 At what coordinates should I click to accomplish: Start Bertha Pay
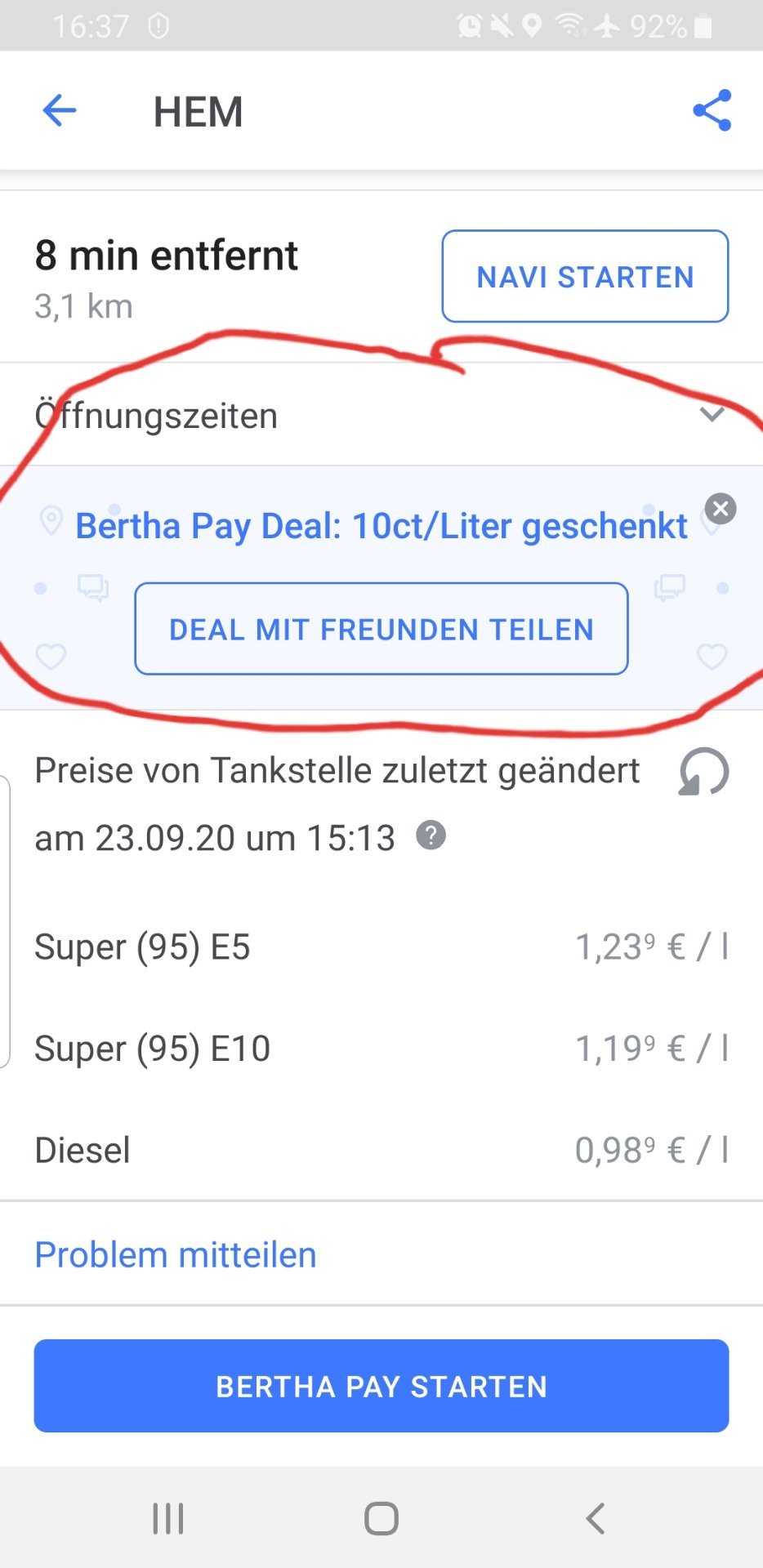[x=381, y=1386]
